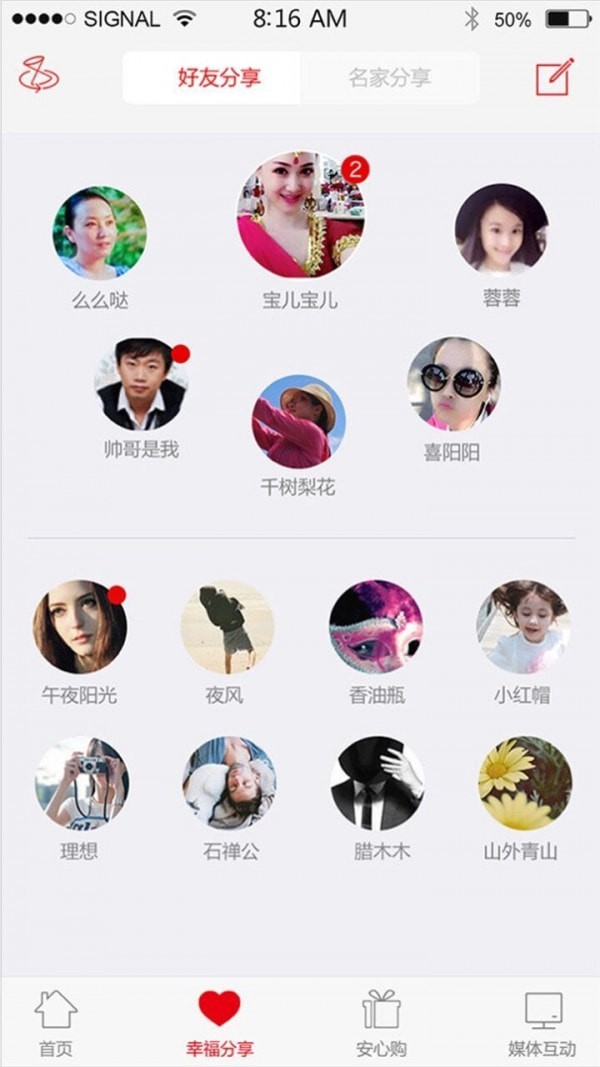View 午夜阳光's new update
This screenshot has width=600, height=1067.
[x=80, y=627]
